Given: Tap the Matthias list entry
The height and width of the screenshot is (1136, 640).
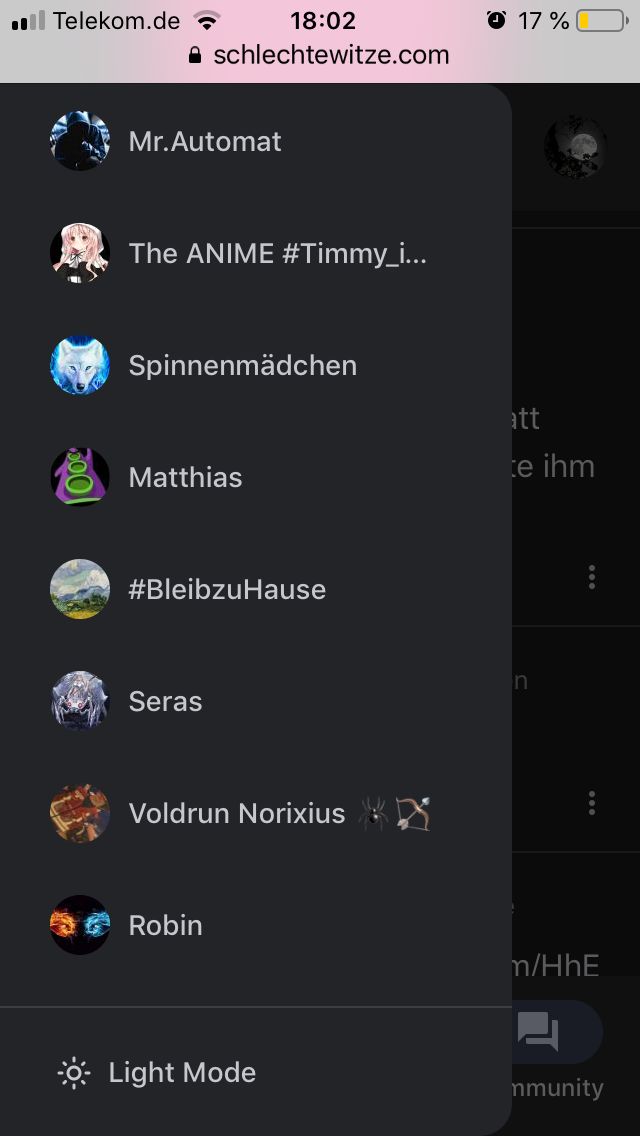Looking at the screenshot, I should click(x=185, y=478).
